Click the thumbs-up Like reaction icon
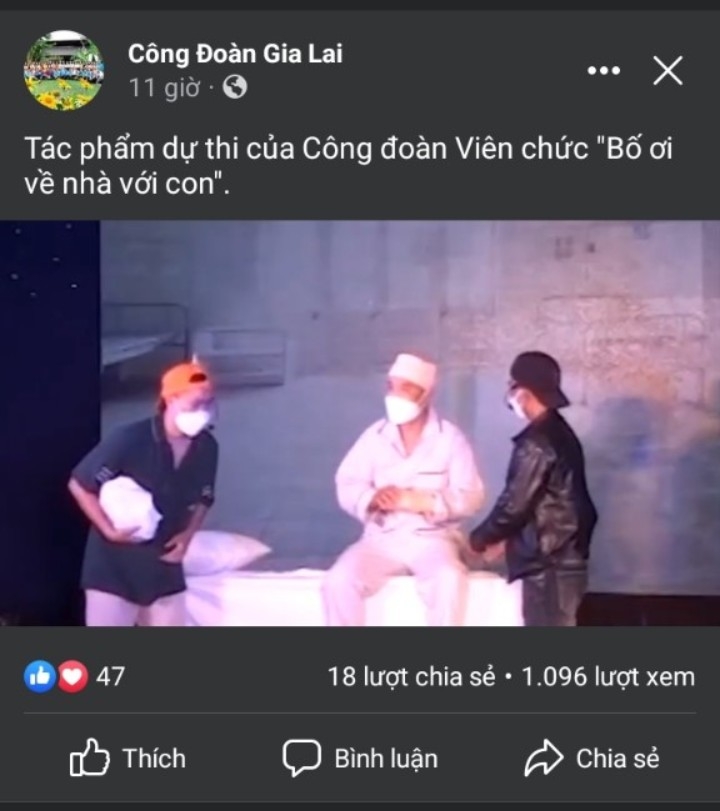The image size is (720, 811). (41, 677)
